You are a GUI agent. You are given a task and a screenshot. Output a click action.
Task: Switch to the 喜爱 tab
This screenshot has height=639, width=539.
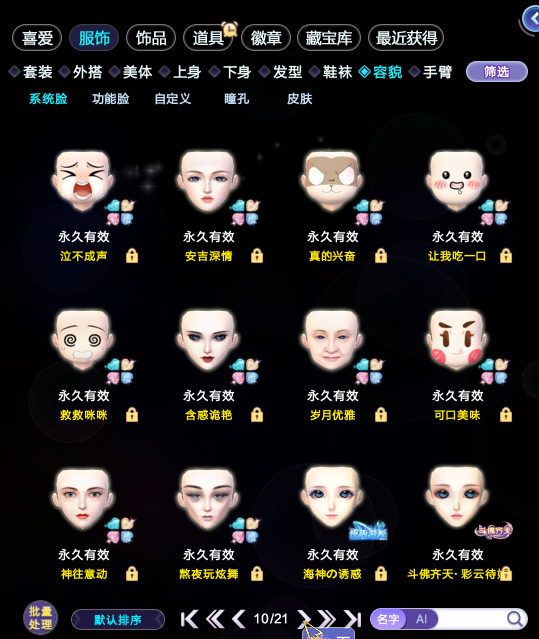click(37, 38)
